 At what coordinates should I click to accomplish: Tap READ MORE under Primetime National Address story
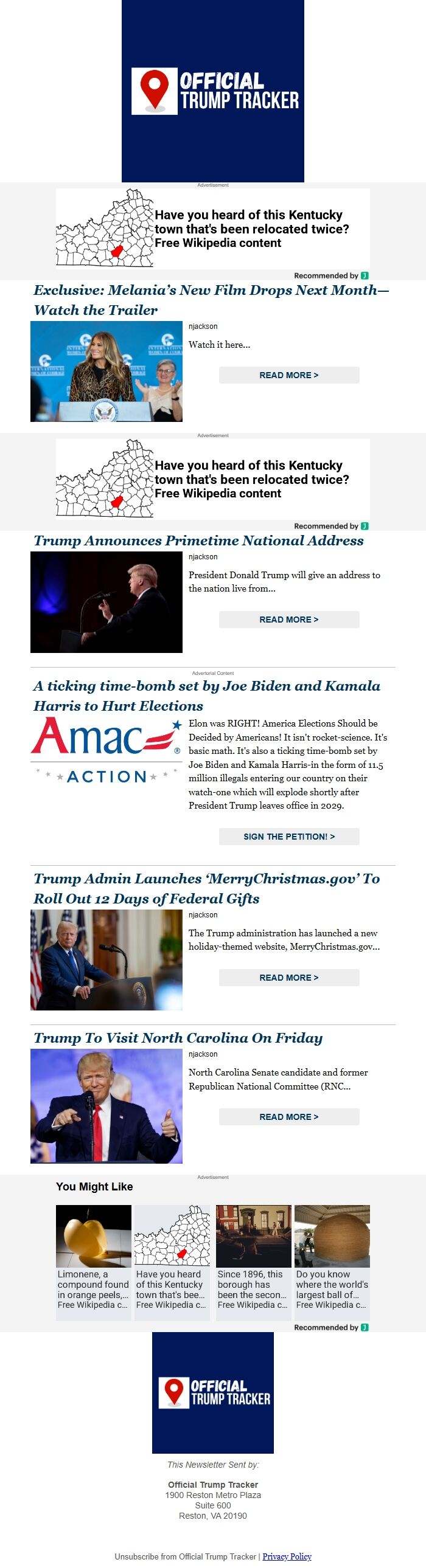coord(289,619)
